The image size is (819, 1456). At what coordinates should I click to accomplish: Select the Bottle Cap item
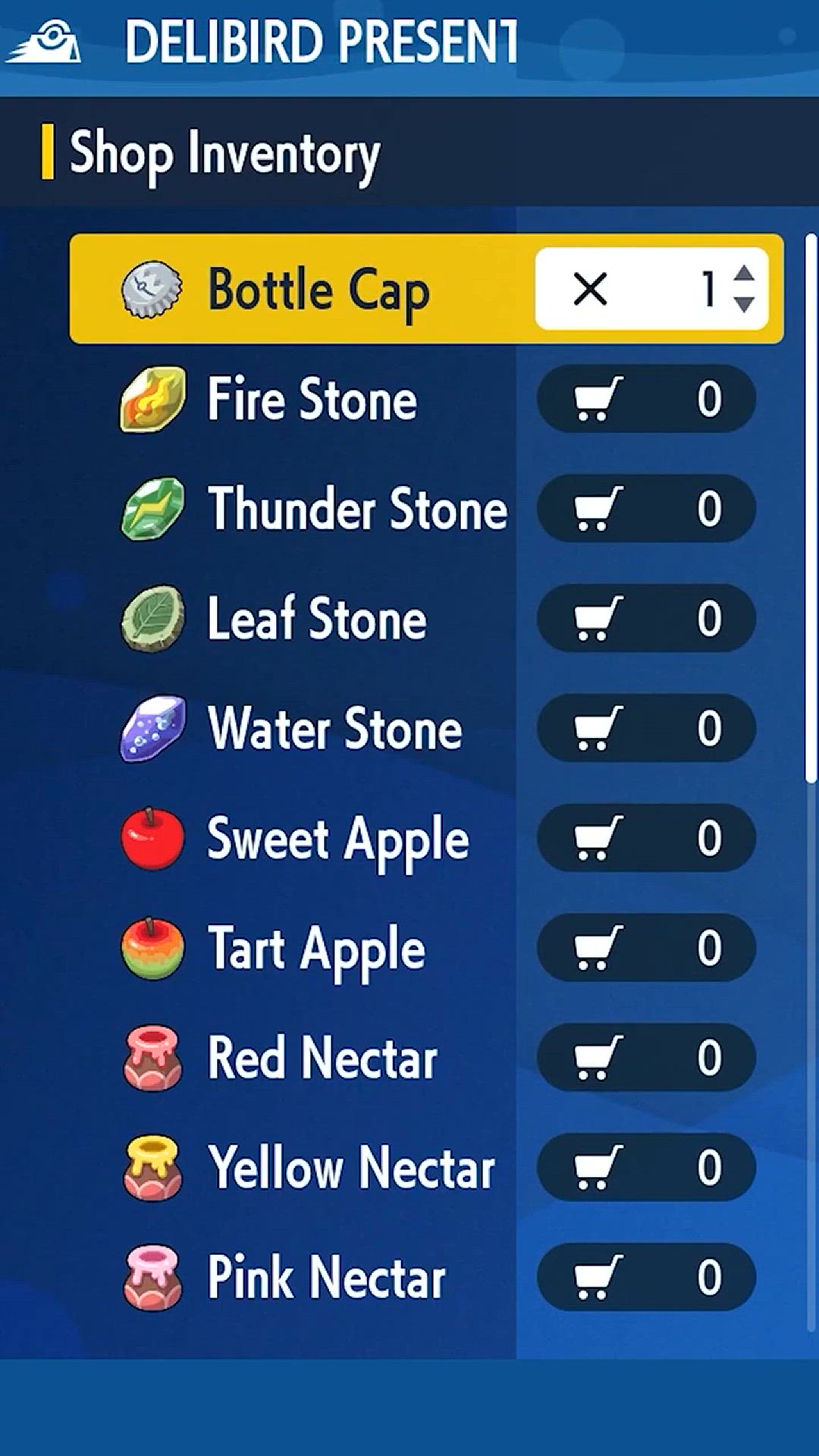pos(426,289)
